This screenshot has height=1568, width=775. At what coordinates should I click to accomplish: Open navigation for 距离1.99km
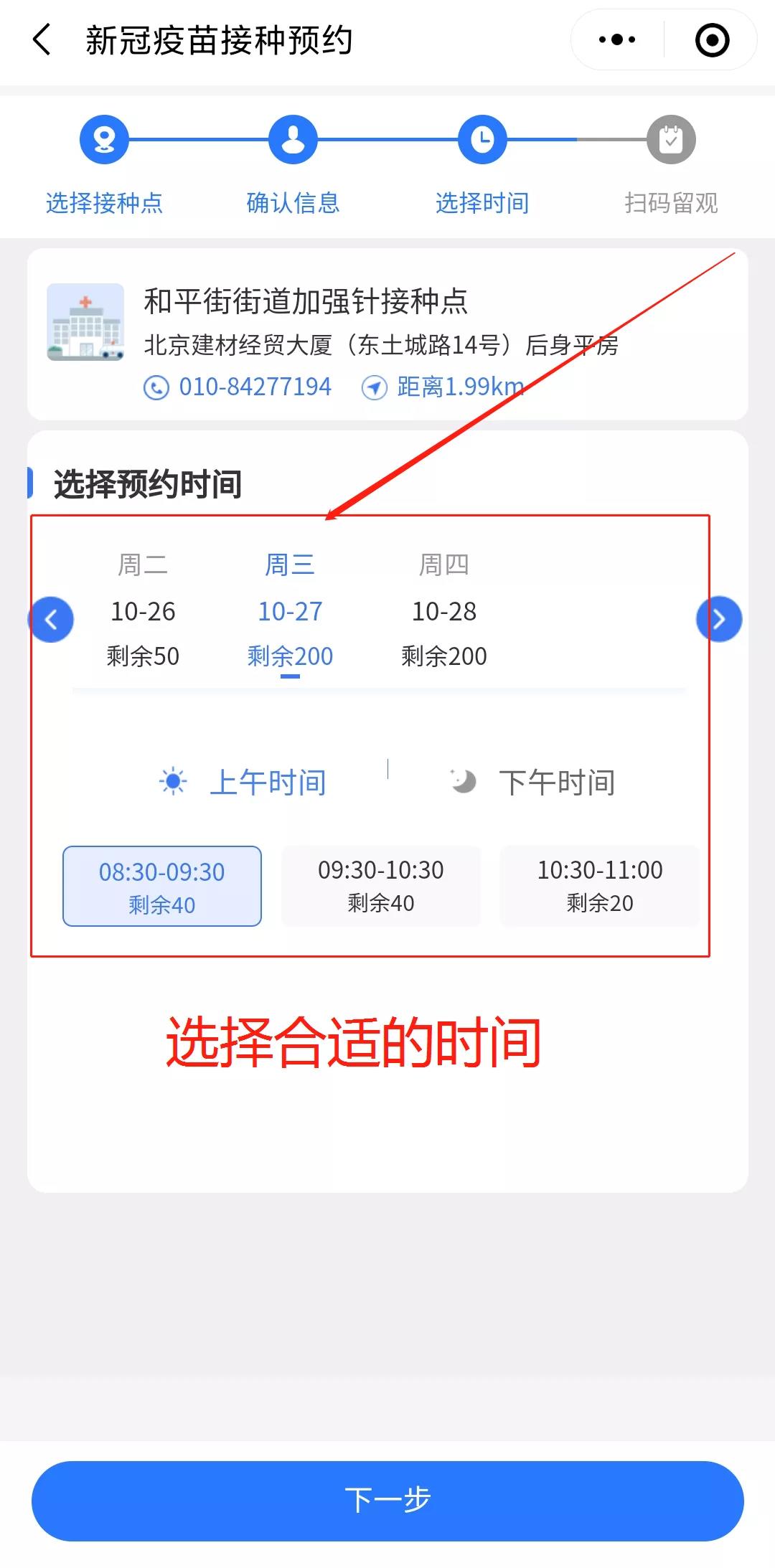[x=443, y=387]
